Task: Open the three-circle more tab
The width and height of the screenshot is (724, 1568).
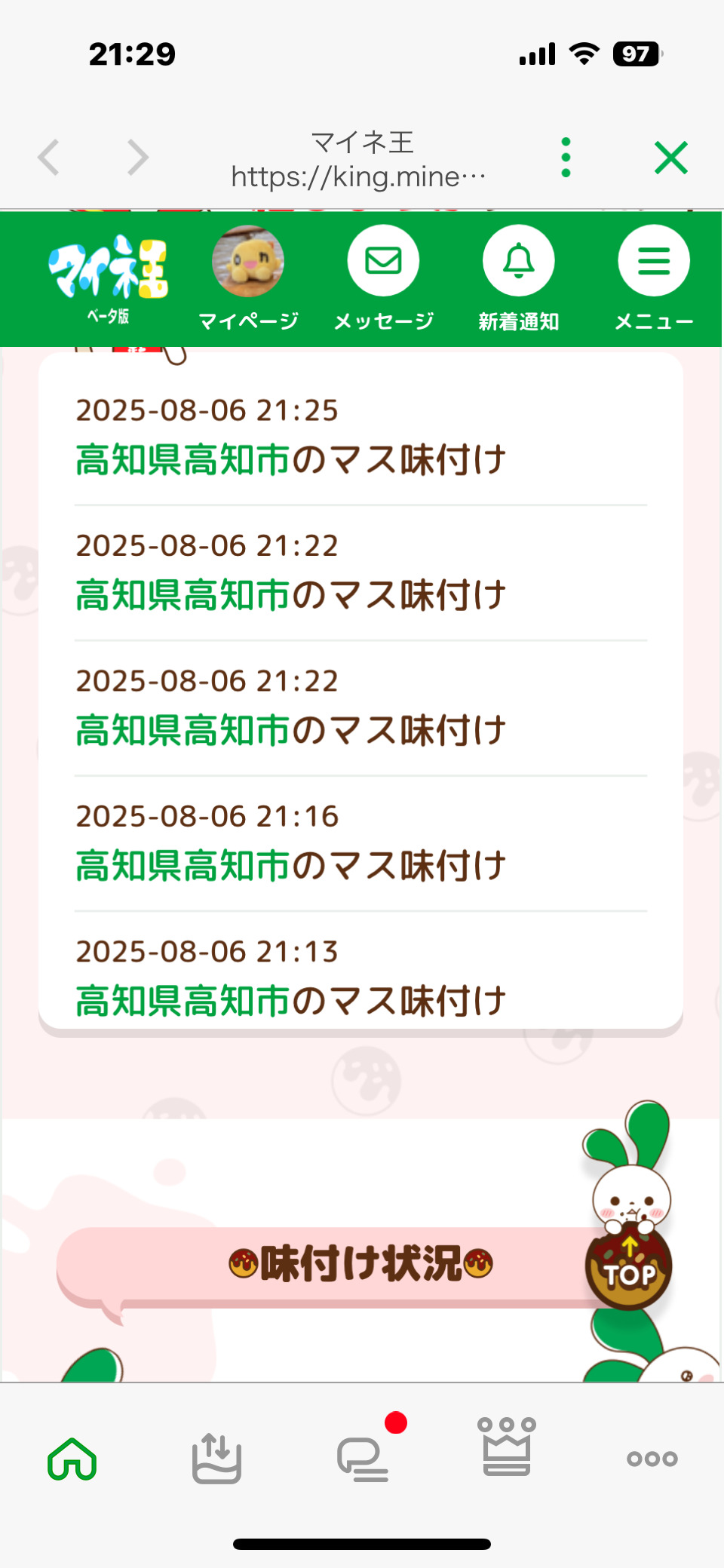Action: (652, 1459)
